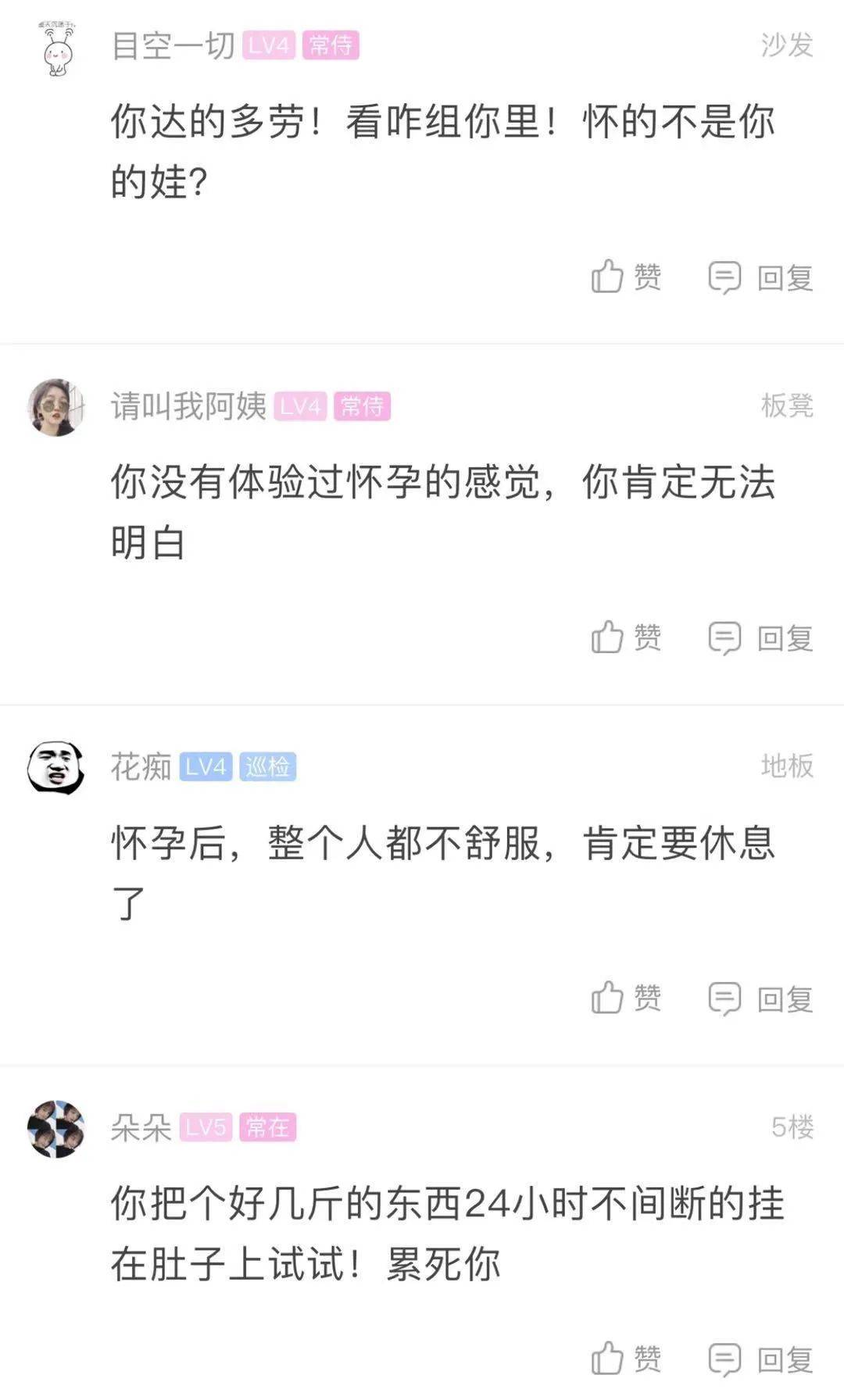View user 目空一切 by username
This screenshot has height=1400, width=844.
173,45
